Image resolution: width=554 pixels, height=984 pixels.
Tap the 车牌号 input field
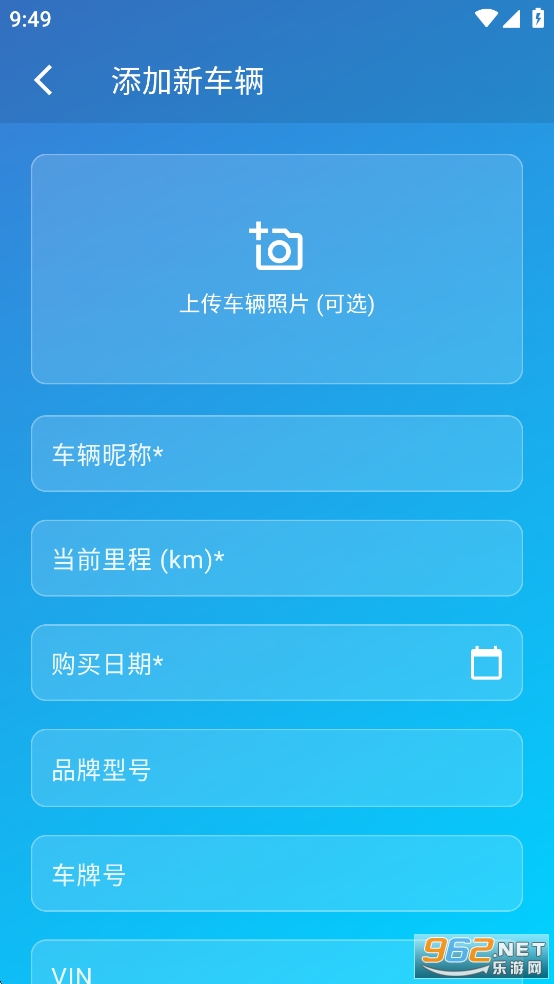point(277,873)
